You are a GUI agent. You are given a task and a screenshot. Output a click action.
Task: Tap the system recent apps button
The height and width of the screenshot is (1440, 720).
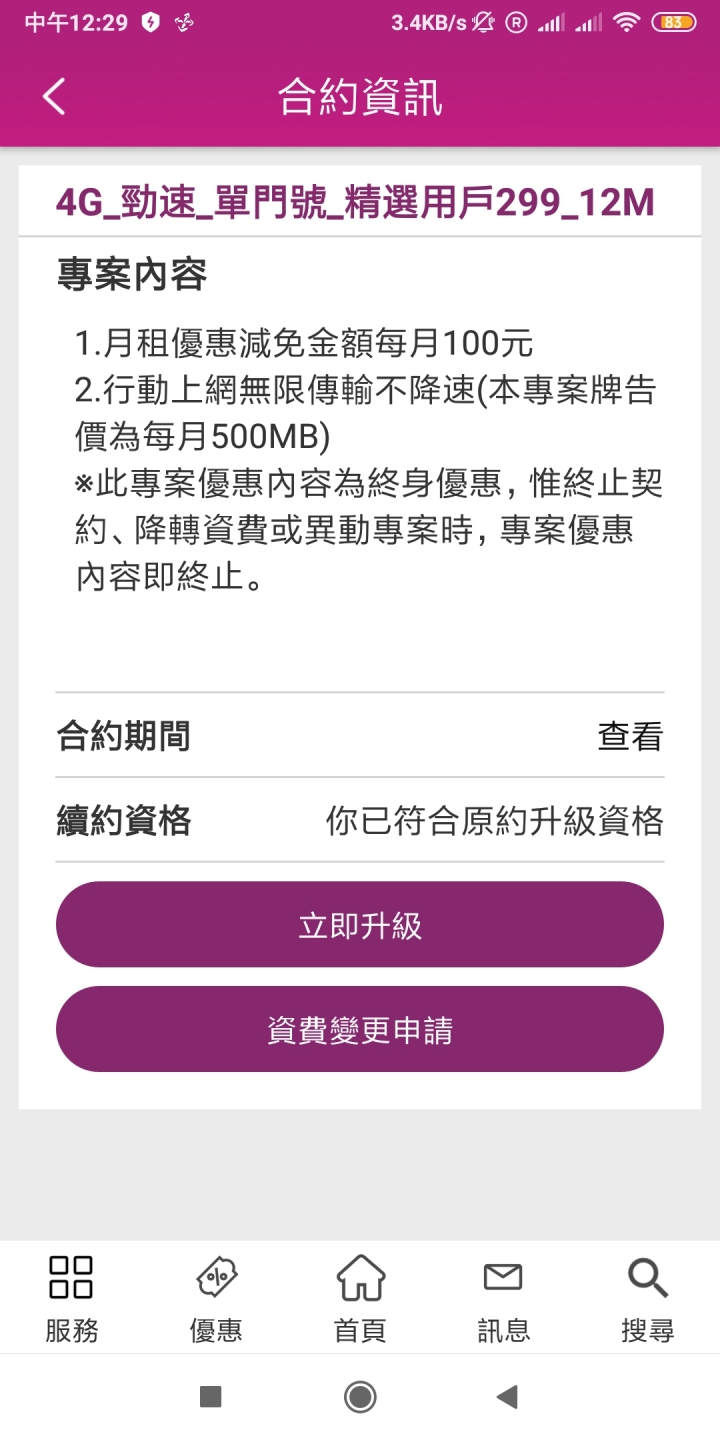(210, 1396)
